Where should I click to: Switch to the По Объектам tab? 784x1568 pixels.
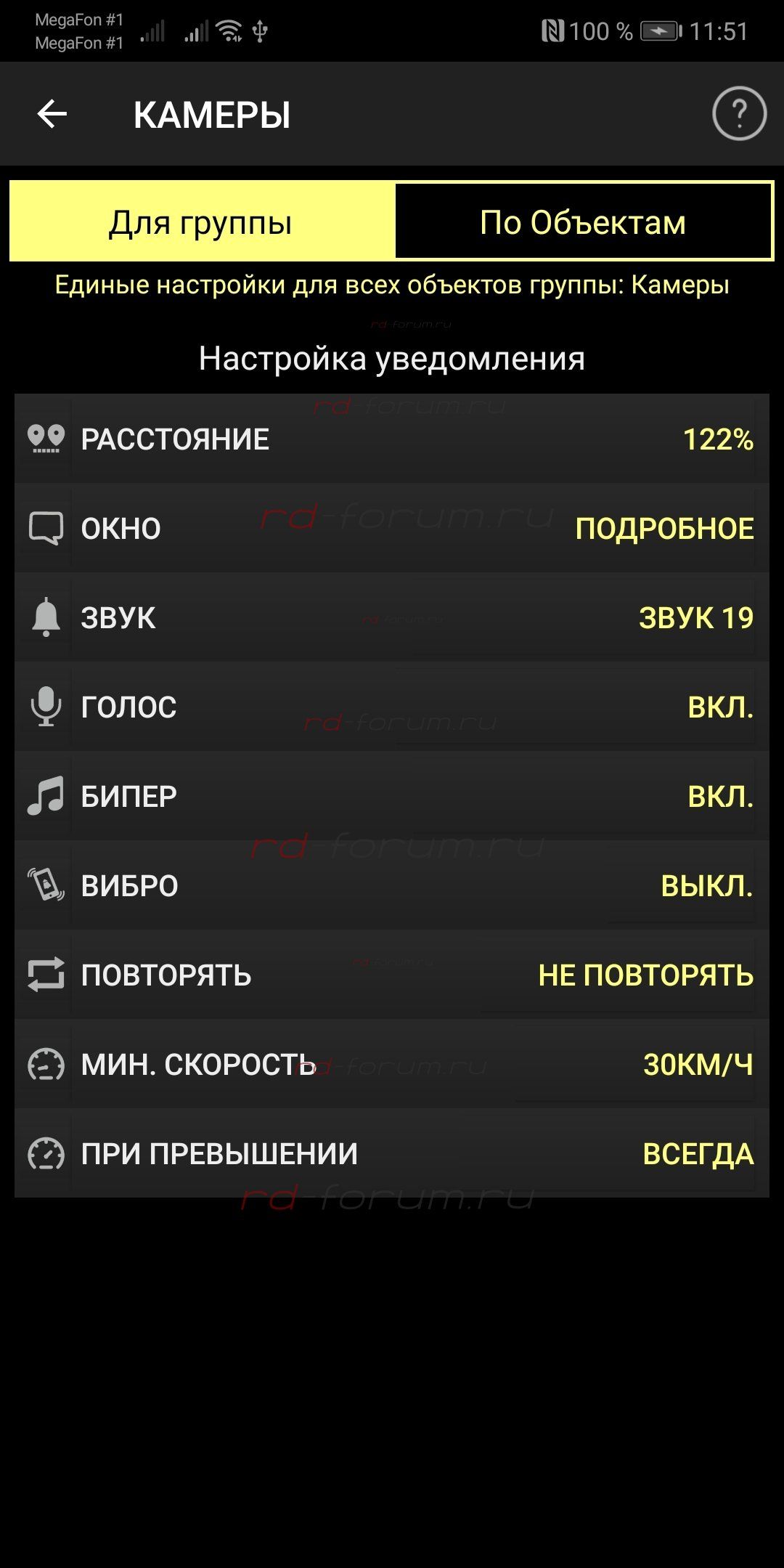(583, 222)
